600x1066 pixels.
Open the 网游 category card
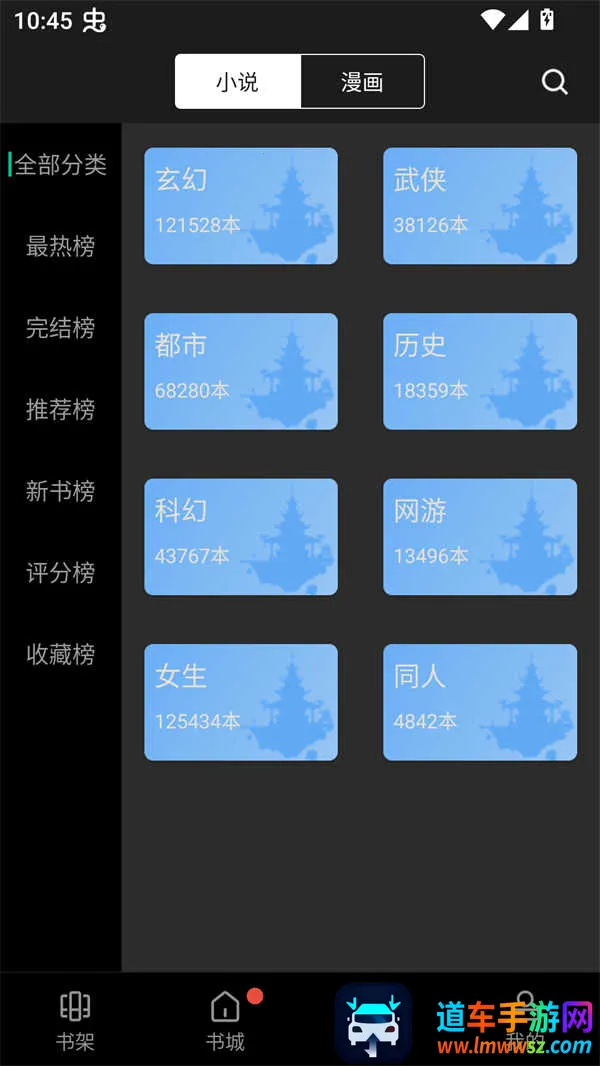coord(480,537)
